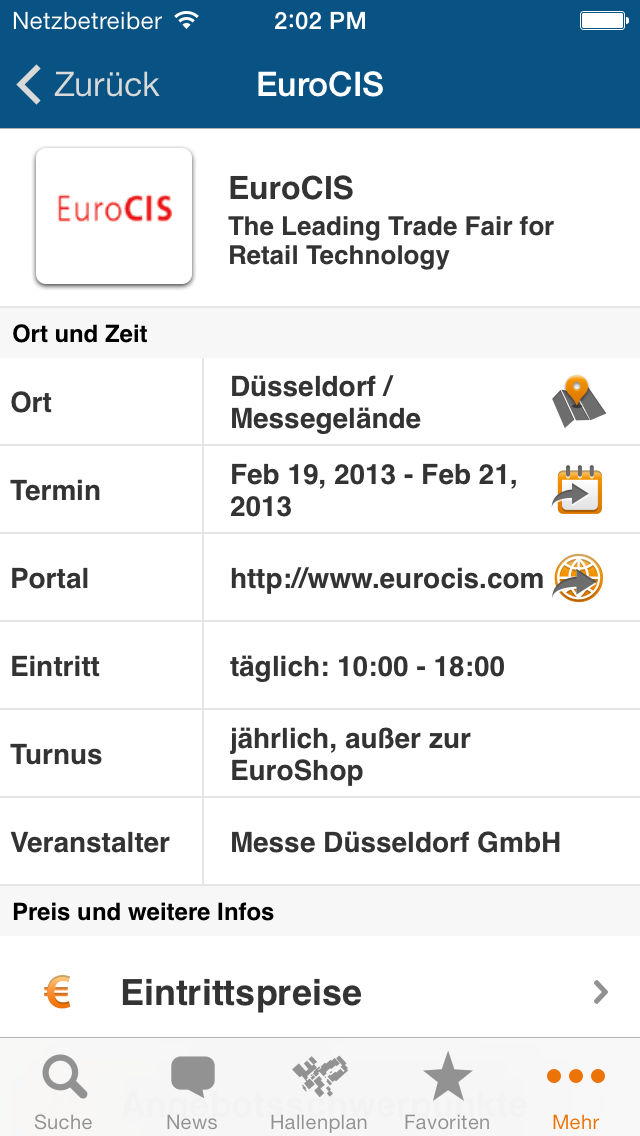The width and height of the screenshot is (640, 1136).
Task: Open the eurocis.com portal in browser
Action: [578, 577]
